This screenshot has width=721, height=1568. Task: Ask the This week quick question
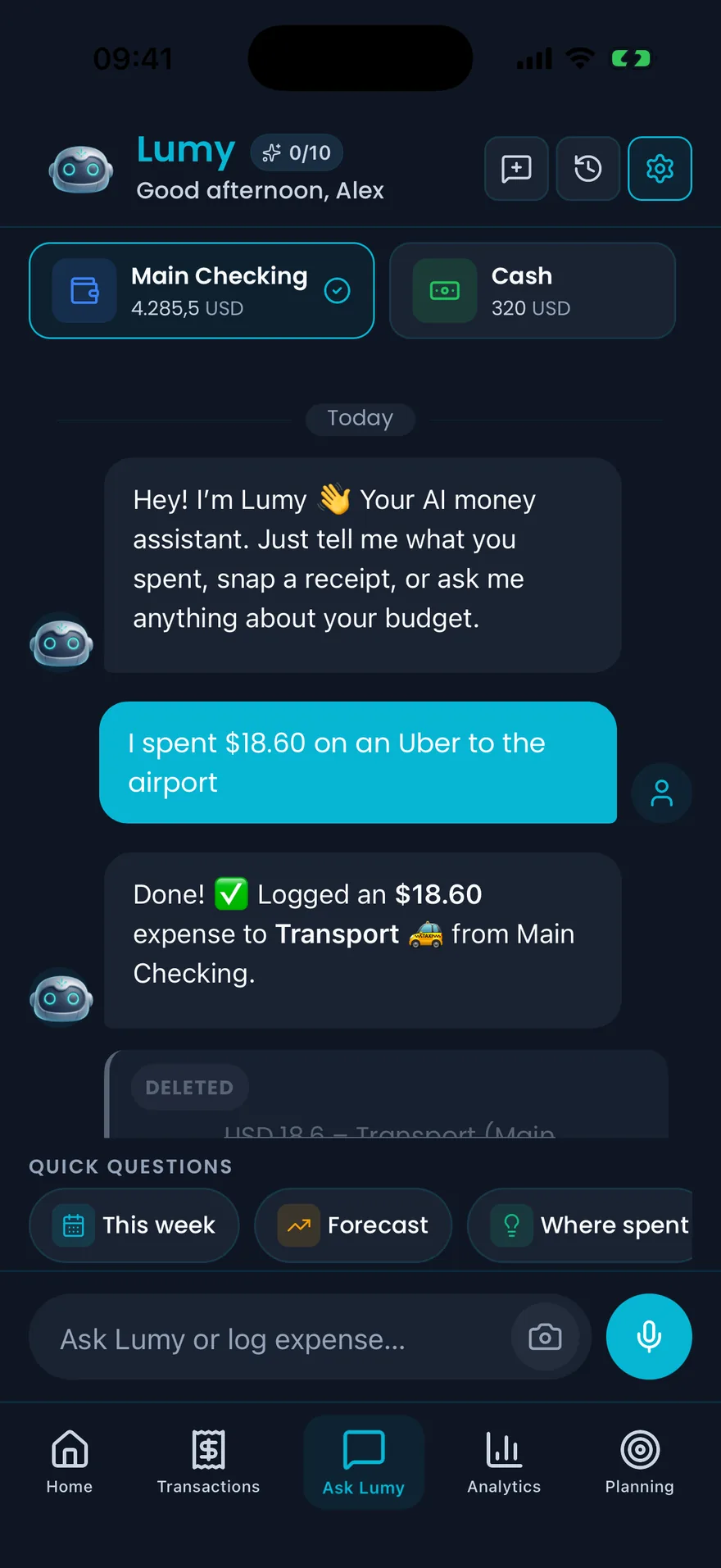tap(134, 1225)
